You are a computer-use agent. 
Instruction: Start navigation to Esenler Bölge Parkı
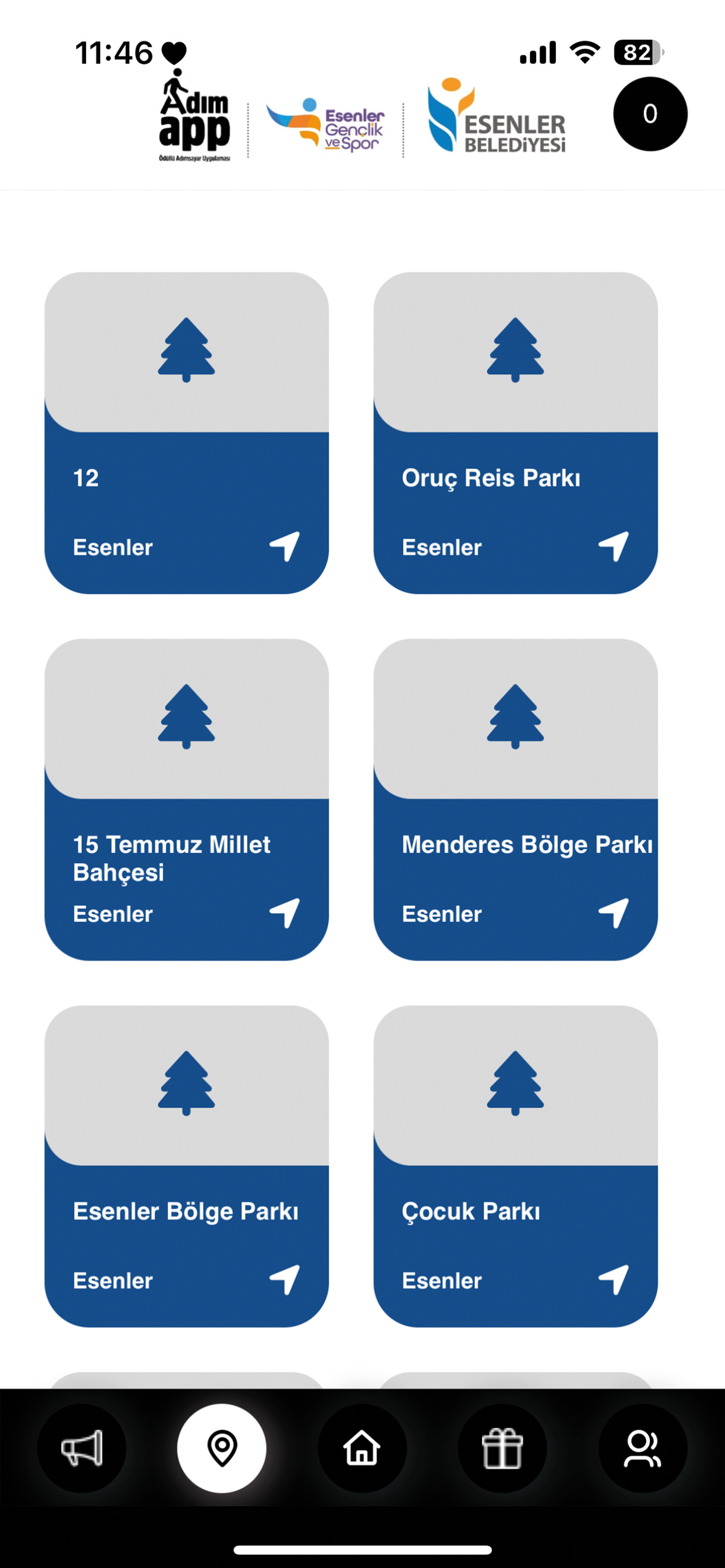point(284,1279)
